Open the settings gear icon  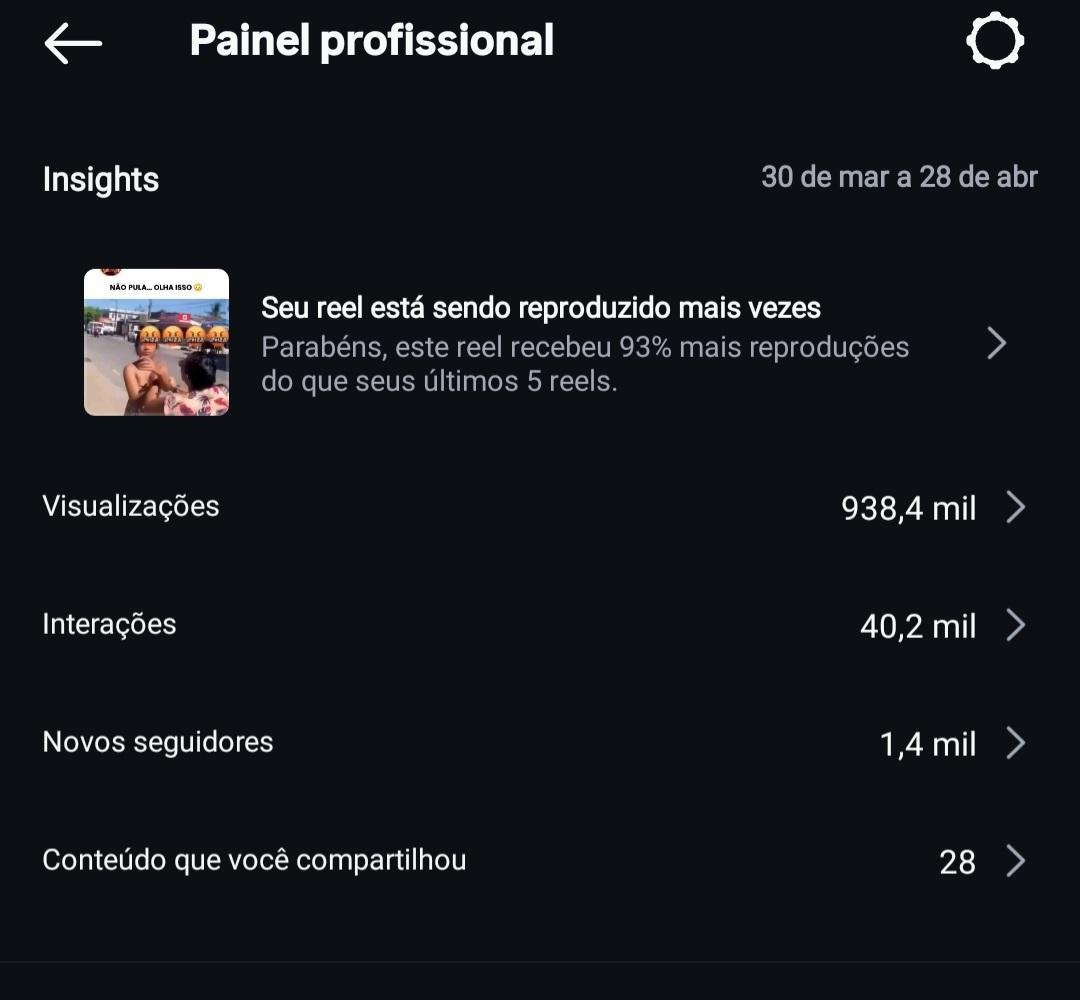coord(995,42)
